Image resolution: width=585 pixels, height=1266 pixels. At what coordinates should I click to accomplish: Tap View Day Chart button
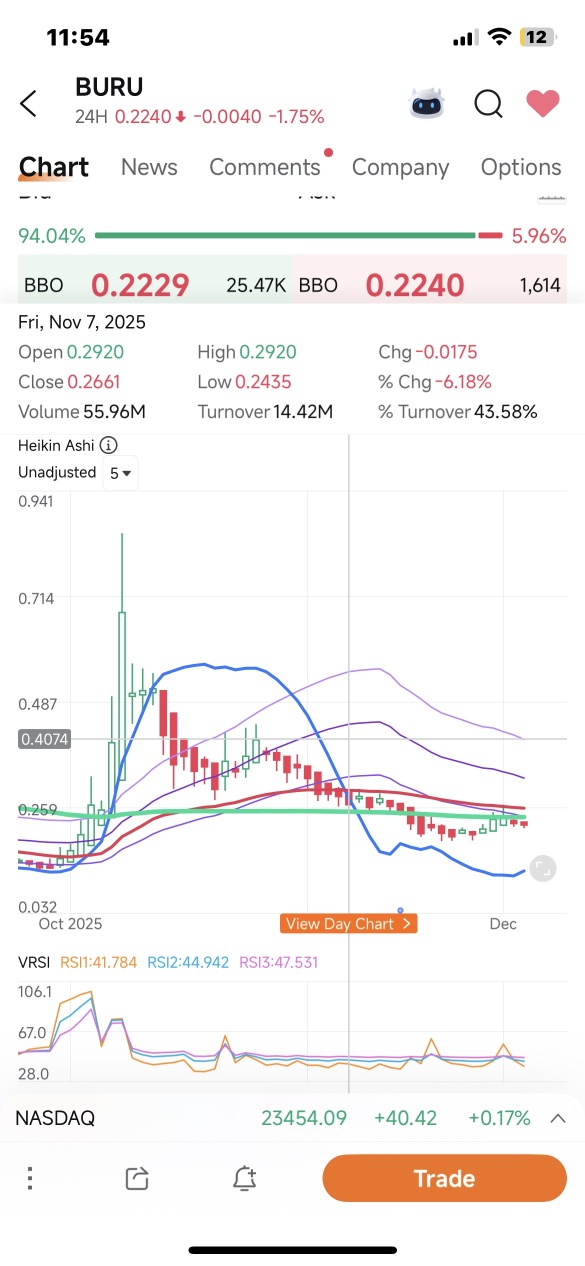pos(348,923)
